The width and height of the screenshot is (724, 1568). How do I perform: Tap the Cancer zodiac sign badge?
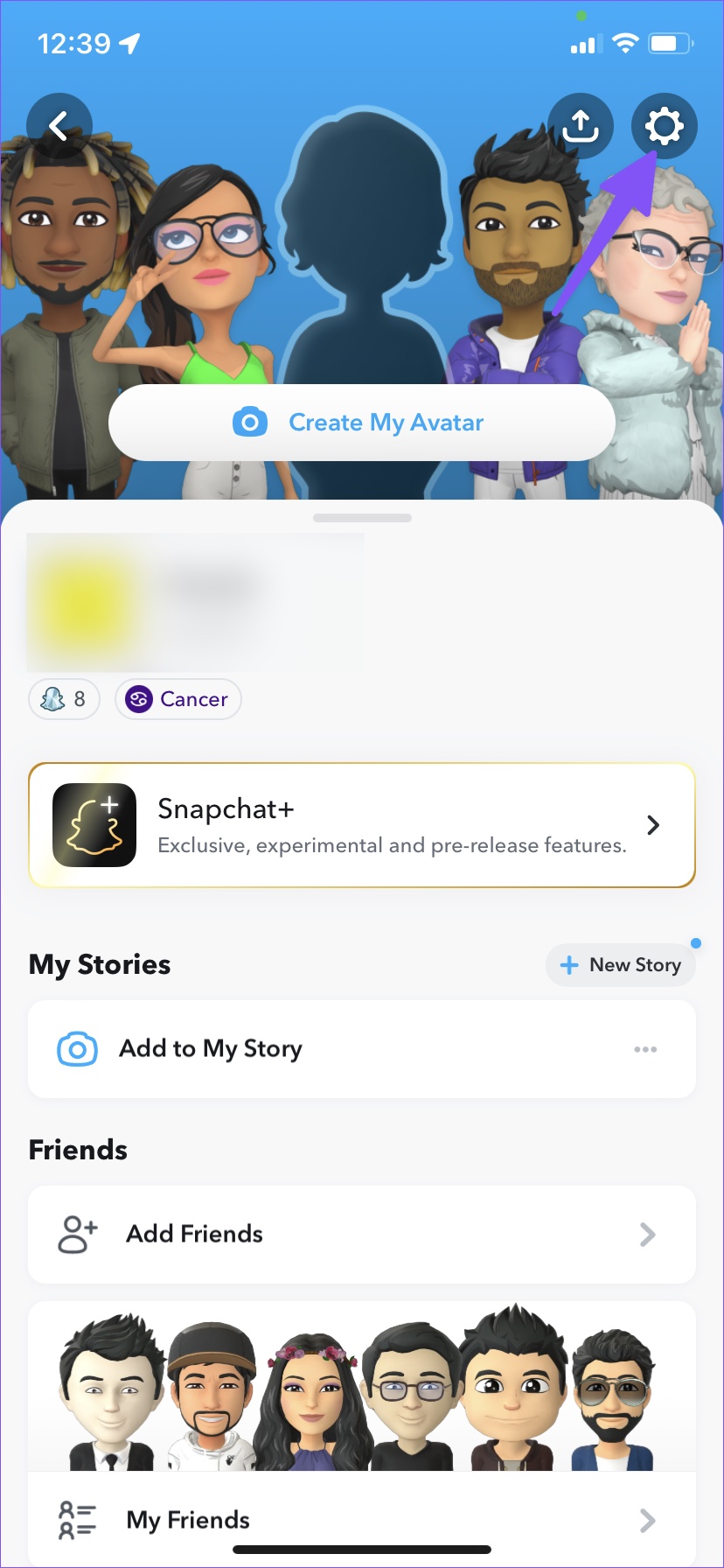178,698
